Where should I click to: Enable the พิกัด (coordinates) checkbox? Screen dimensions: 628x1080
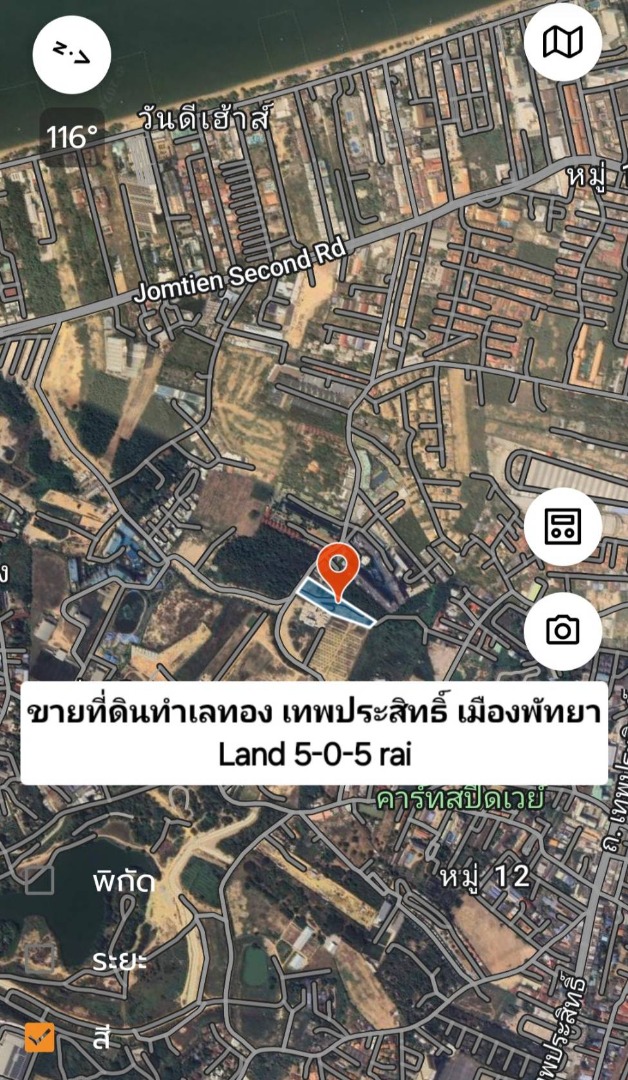pyautogui.click(x=40, y=881)
